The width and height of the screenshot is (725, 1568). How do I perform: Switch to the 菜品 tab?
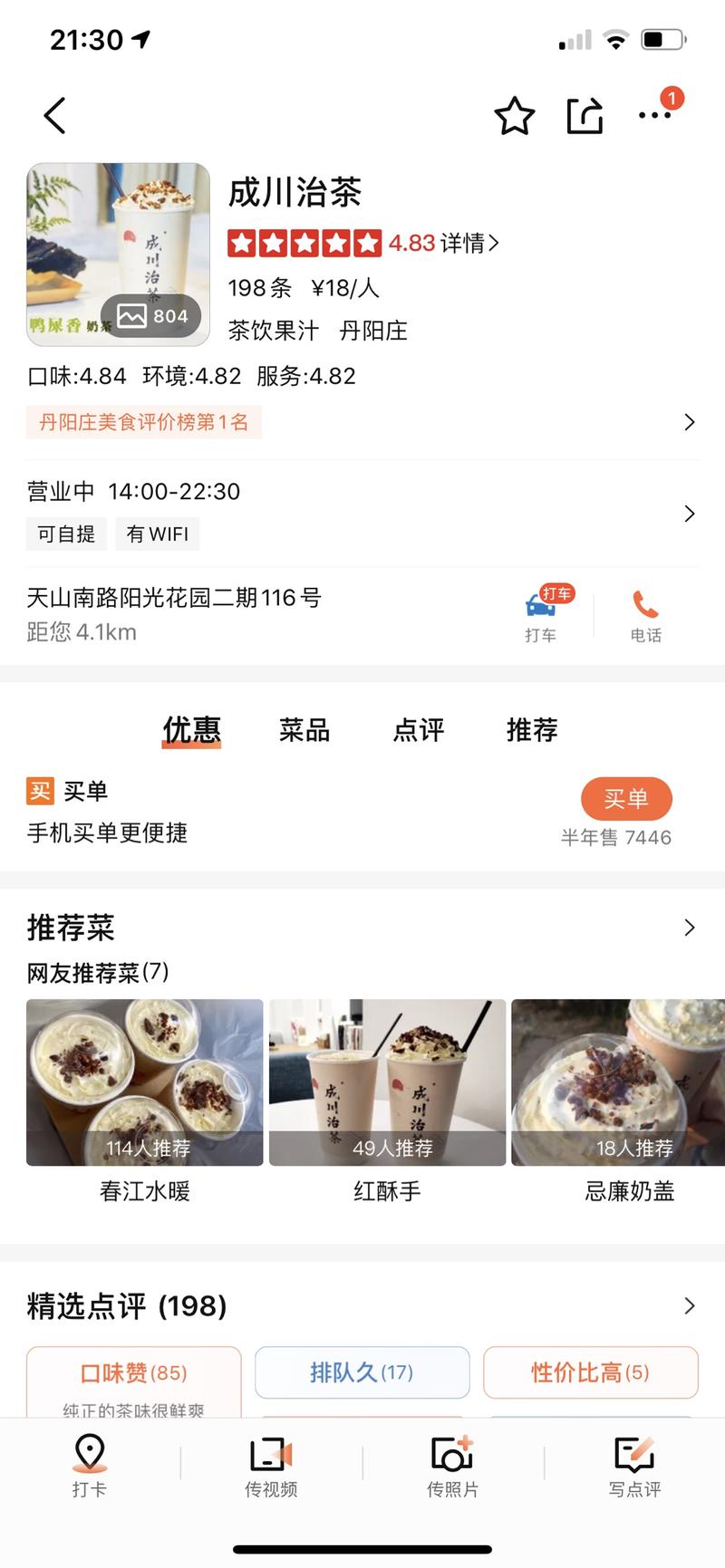(304, 730)
